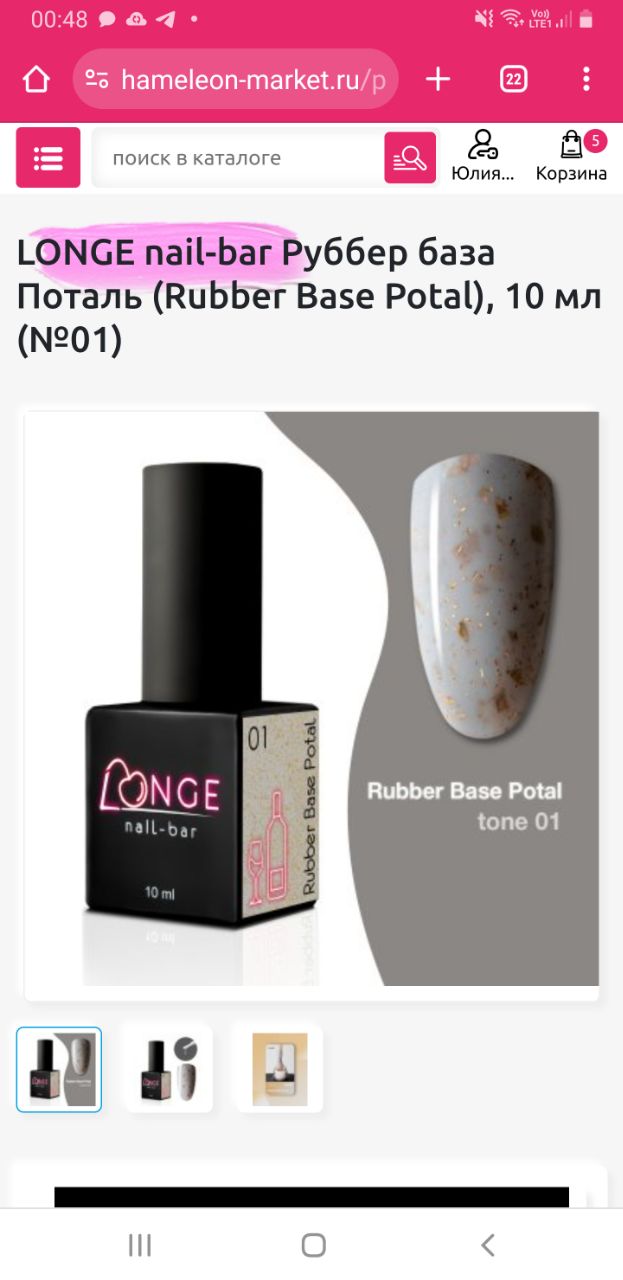
Task: Open the tab switcher showing 22 tabs
Action: [513, 80]
